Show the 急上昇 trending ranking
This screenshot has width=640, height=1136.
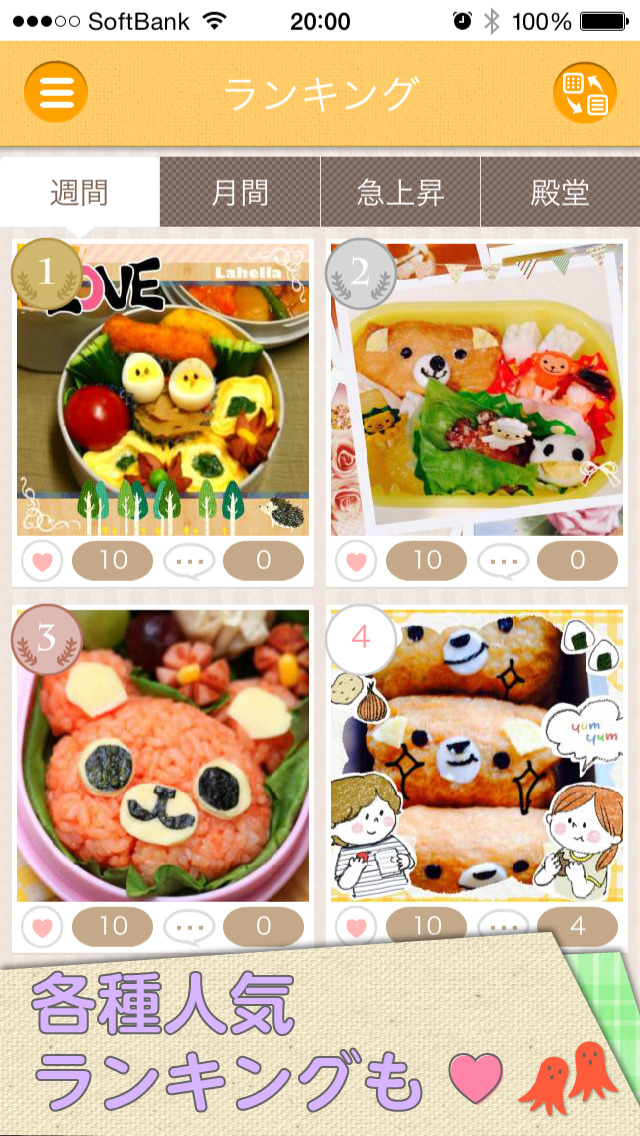(x=400, y=192)
